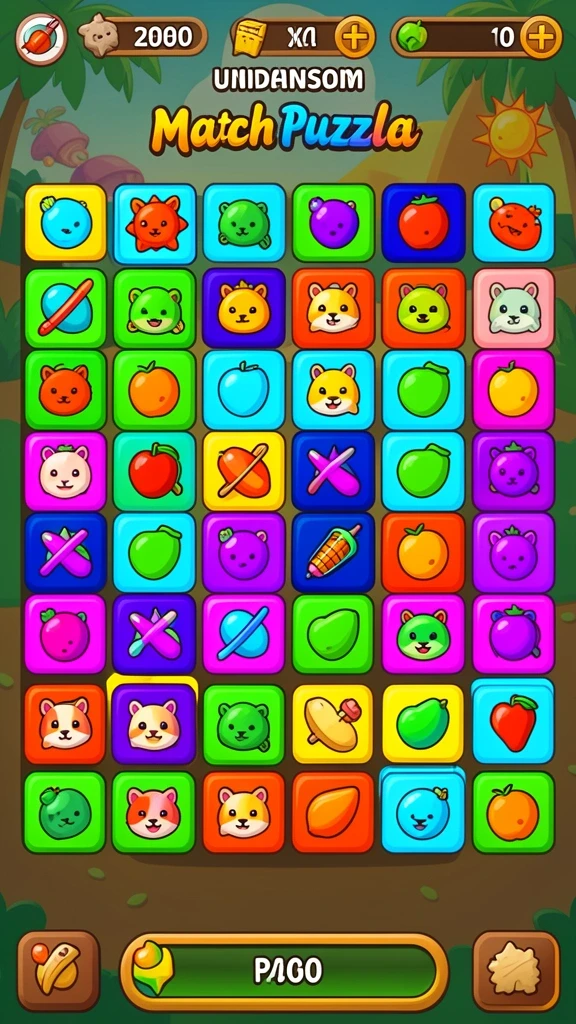Select the red sun creature on the cyan tile
The width and height of the screenshot is (576, 1024).
(x=155, y=223)
